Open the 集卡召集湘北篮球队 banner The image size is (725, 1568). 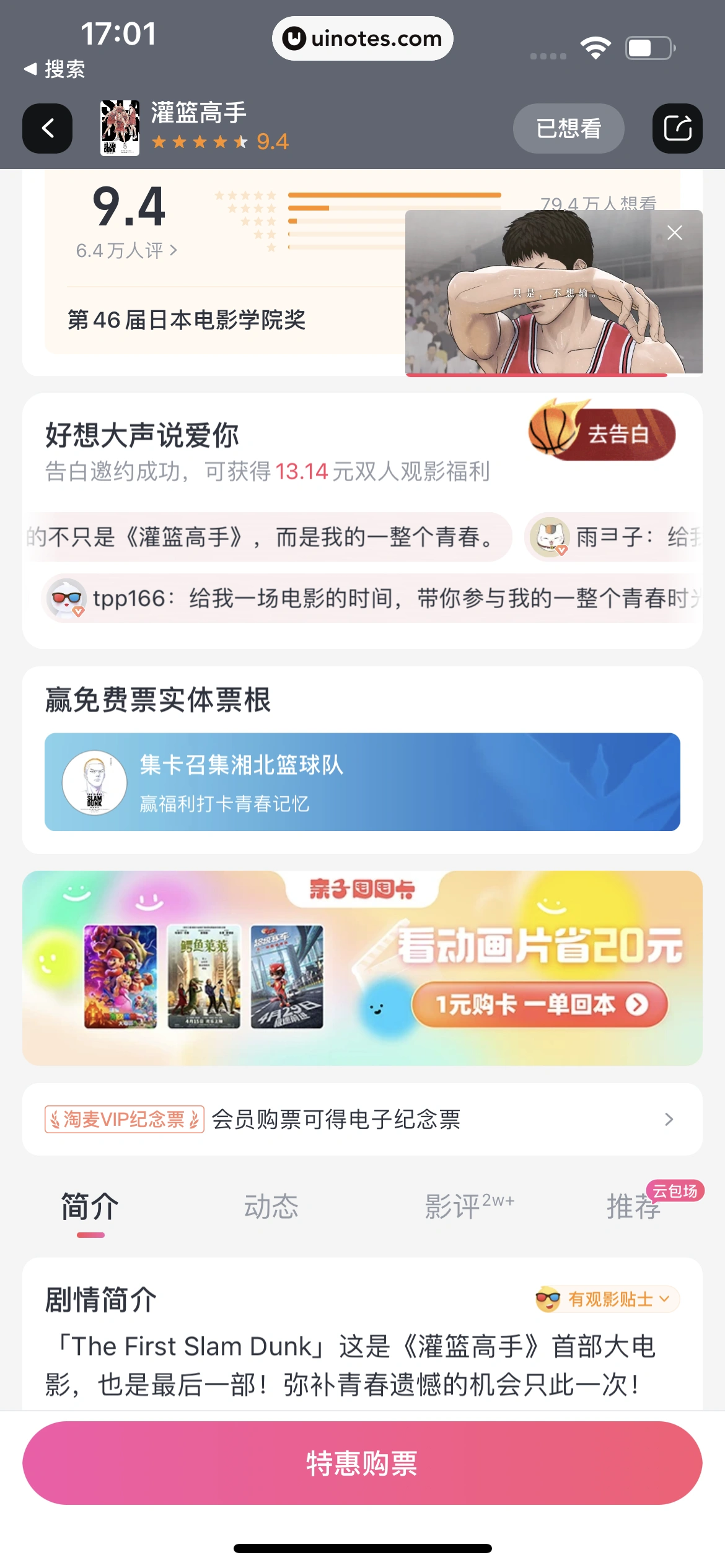[362, 782]
